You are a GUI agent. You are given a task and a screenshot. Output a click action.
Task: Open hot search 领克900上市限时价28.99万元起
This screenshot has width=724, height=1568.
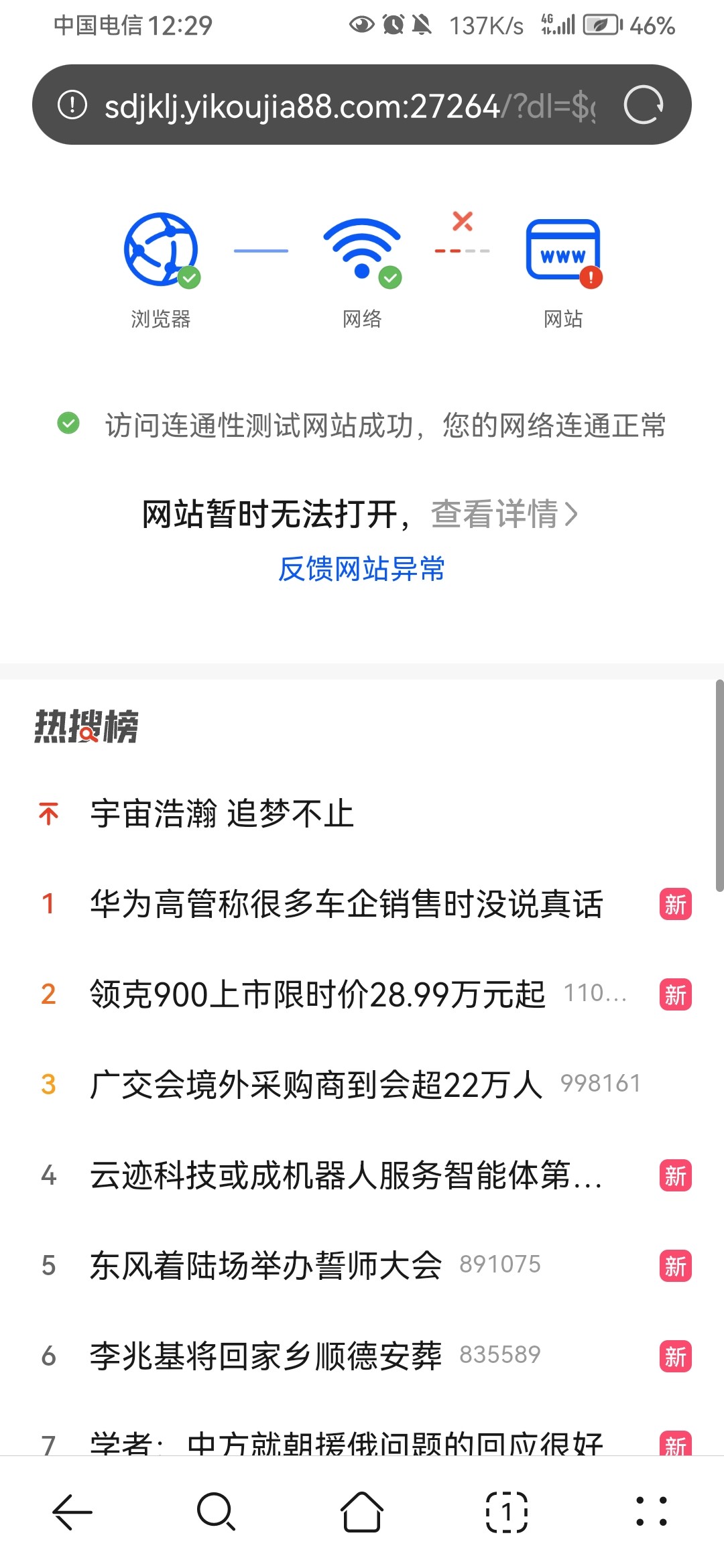[317, 994]
